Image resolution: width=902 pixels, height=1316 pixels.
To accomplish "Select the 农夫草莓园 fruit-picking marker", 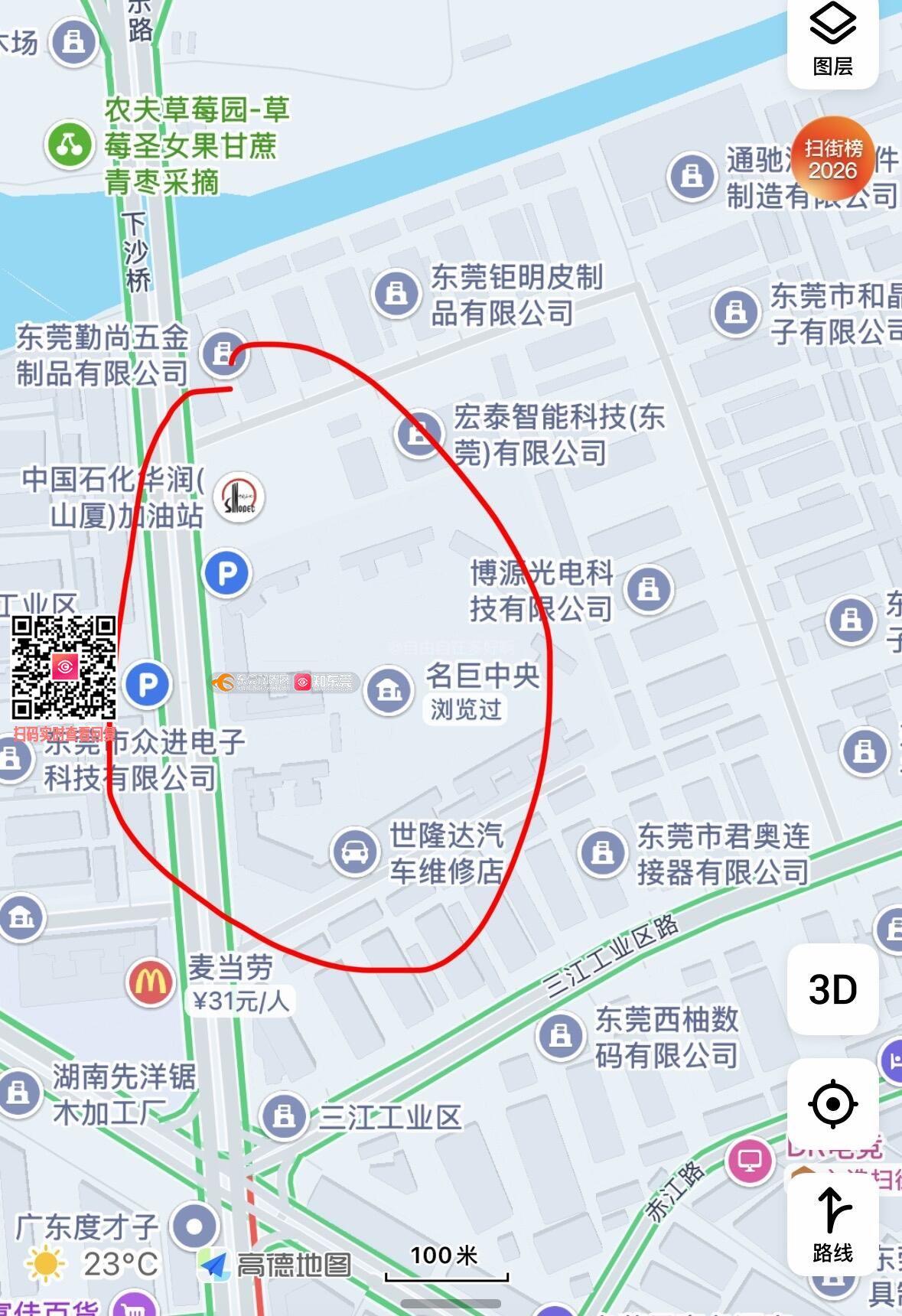I will pos(70,145).
